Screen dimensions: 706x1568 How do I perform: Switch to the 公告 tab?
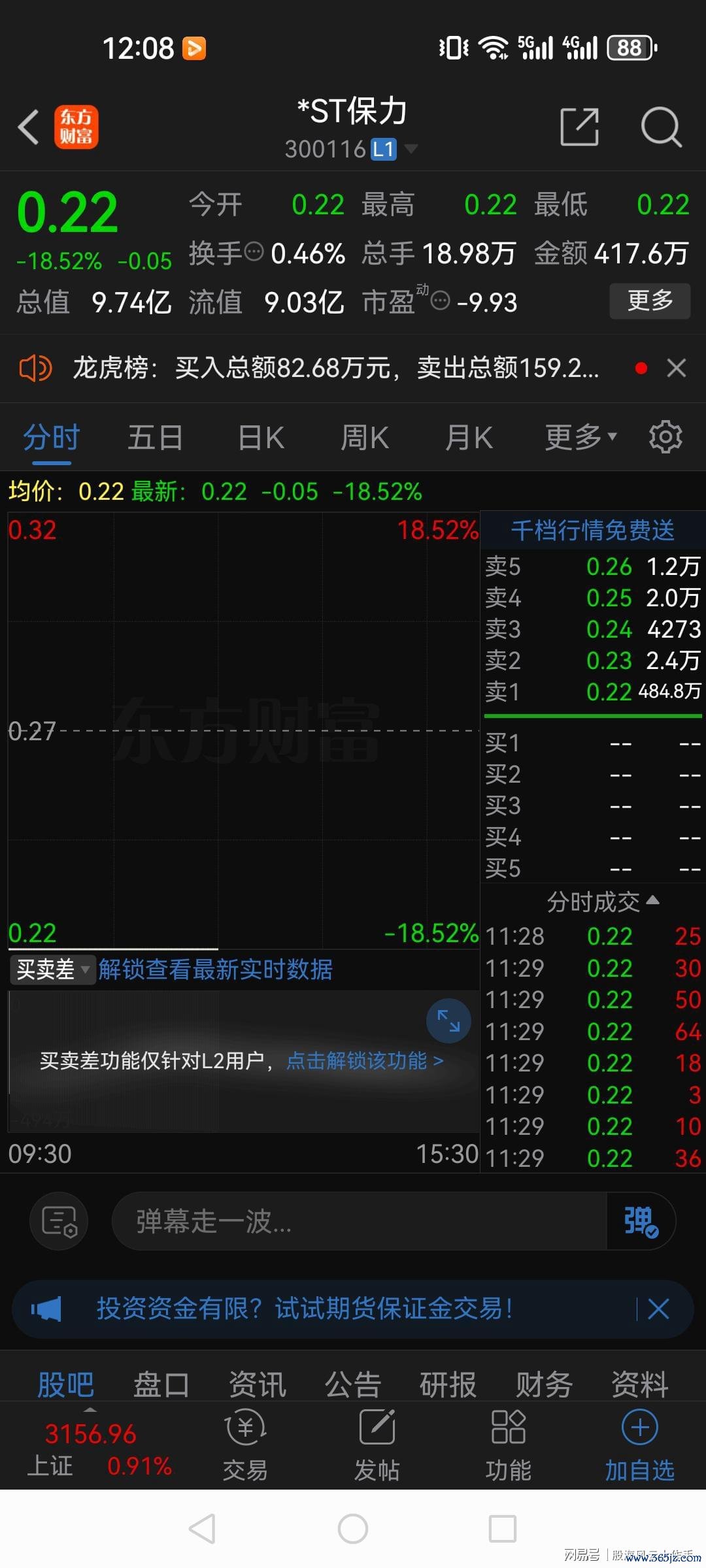point(353,1384)
